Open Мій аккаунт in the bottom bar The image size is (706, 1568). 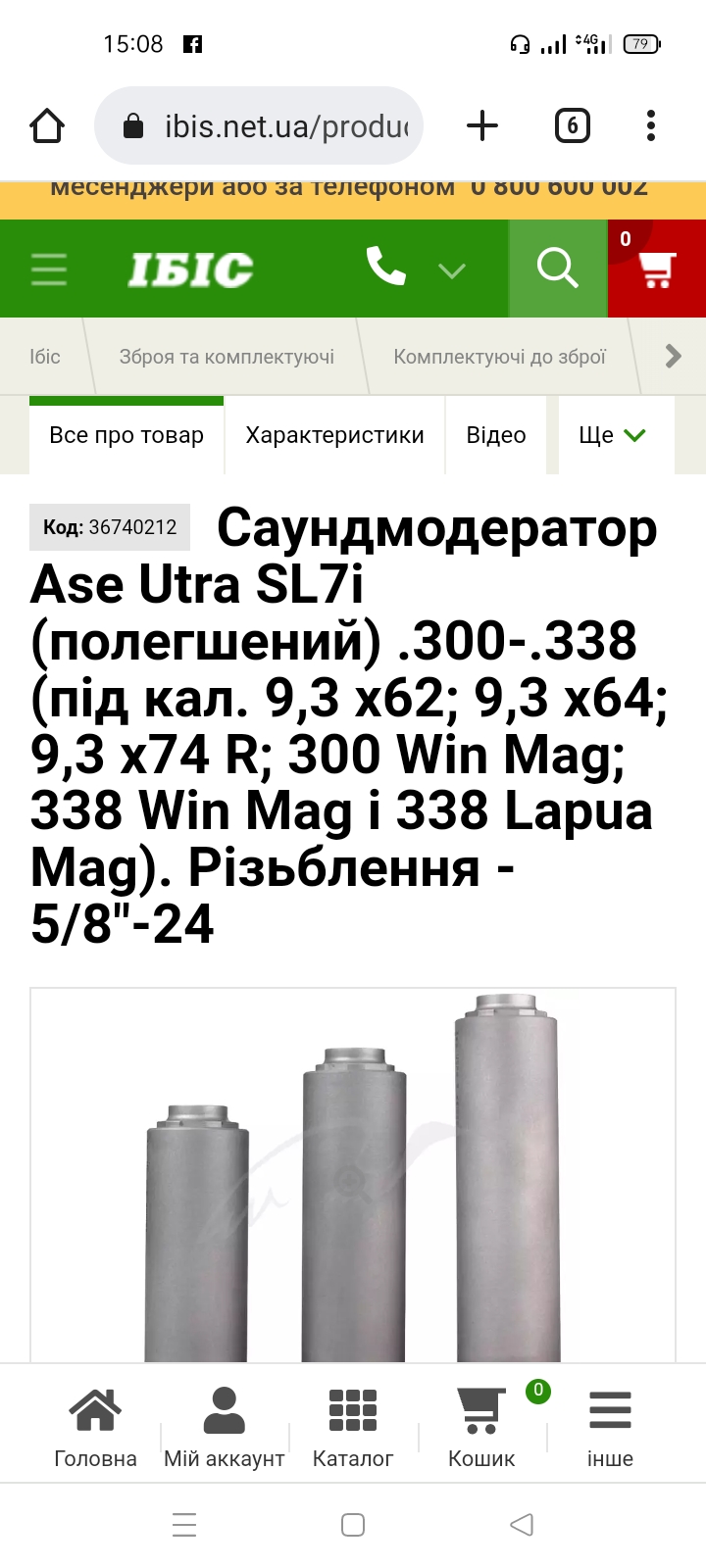(x=225, y=1428)
